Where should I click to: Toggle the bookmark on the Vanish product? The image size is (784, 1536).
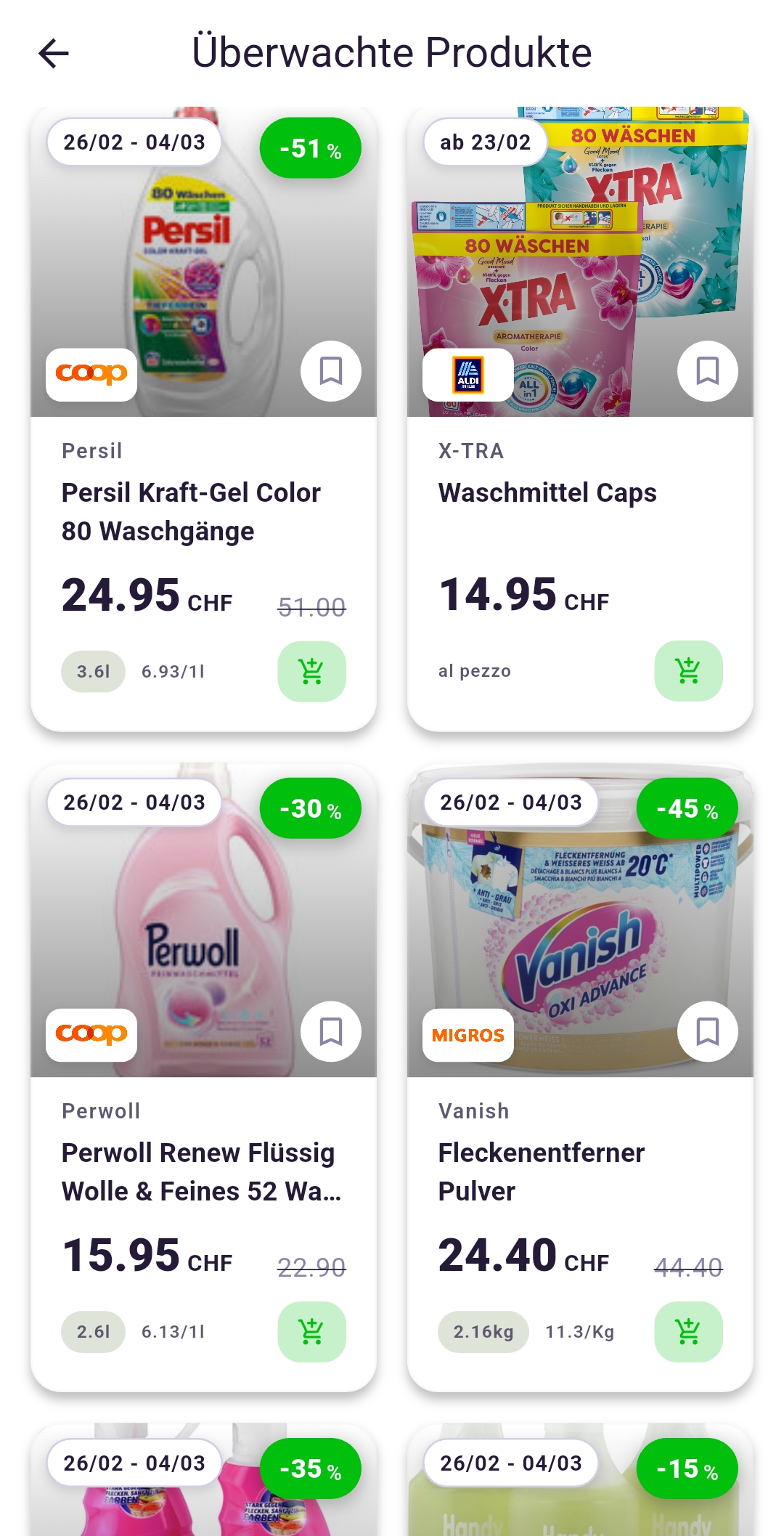(x=708, y=1032)
